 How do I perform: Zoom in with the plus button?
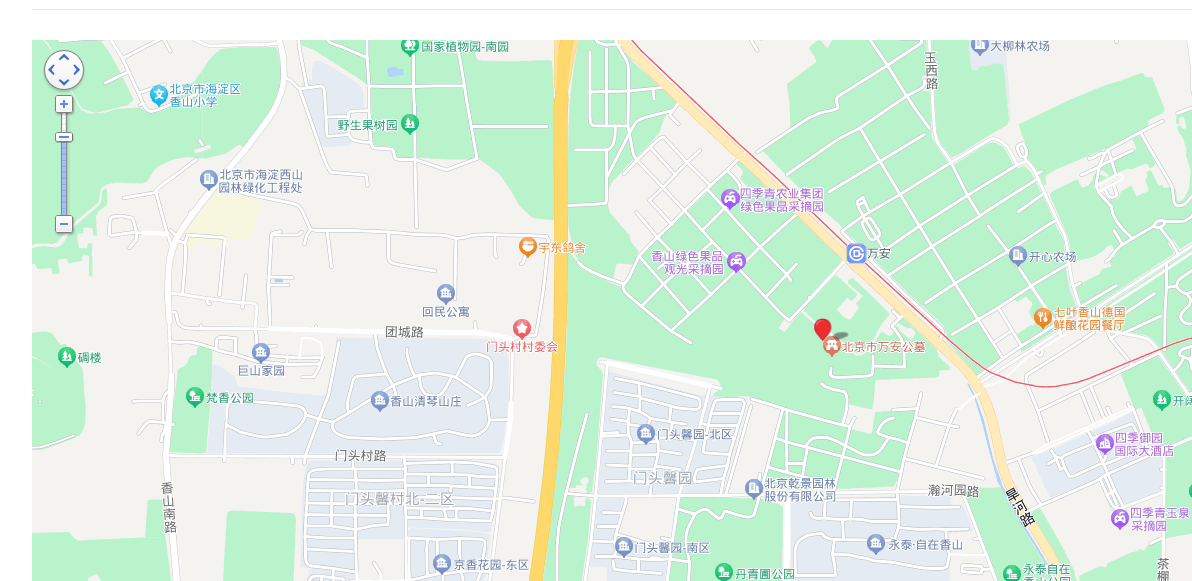64,104
